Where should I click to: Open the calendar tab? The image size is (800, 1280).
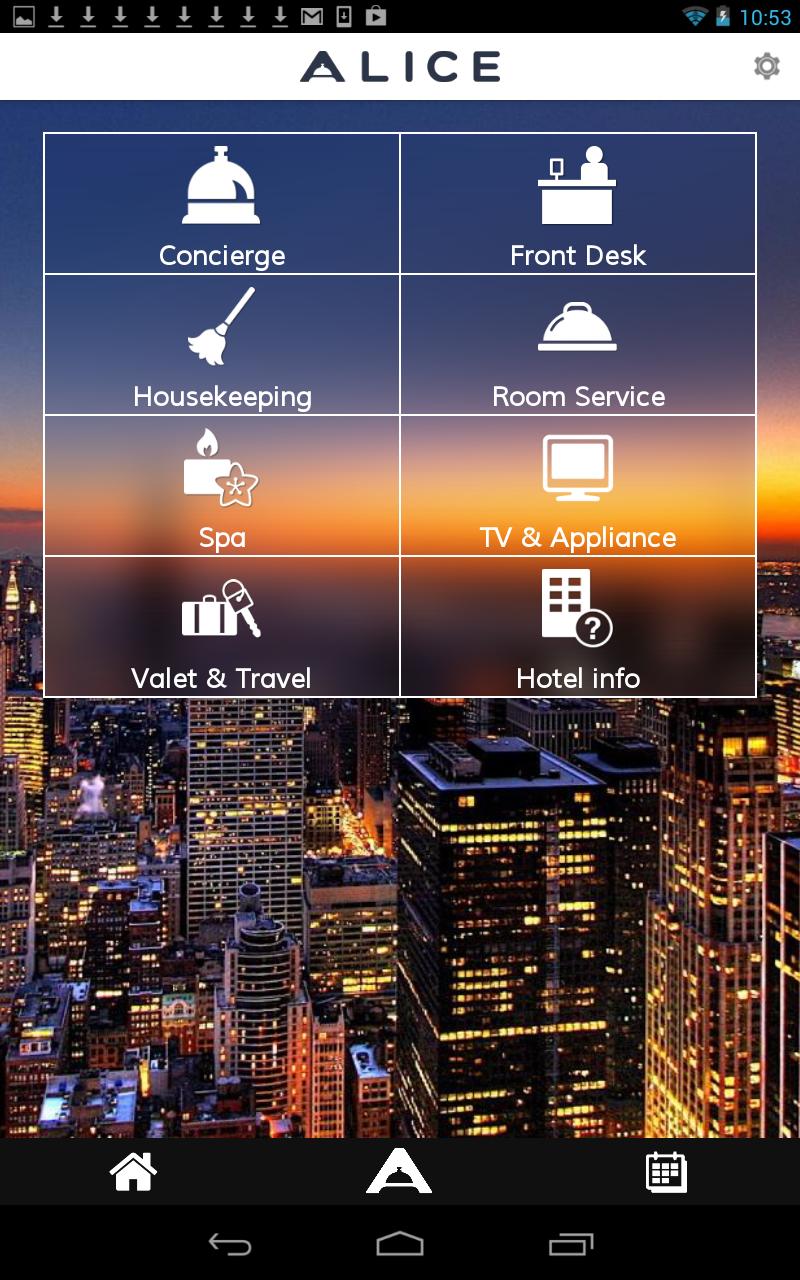(x=666, y=1171)
